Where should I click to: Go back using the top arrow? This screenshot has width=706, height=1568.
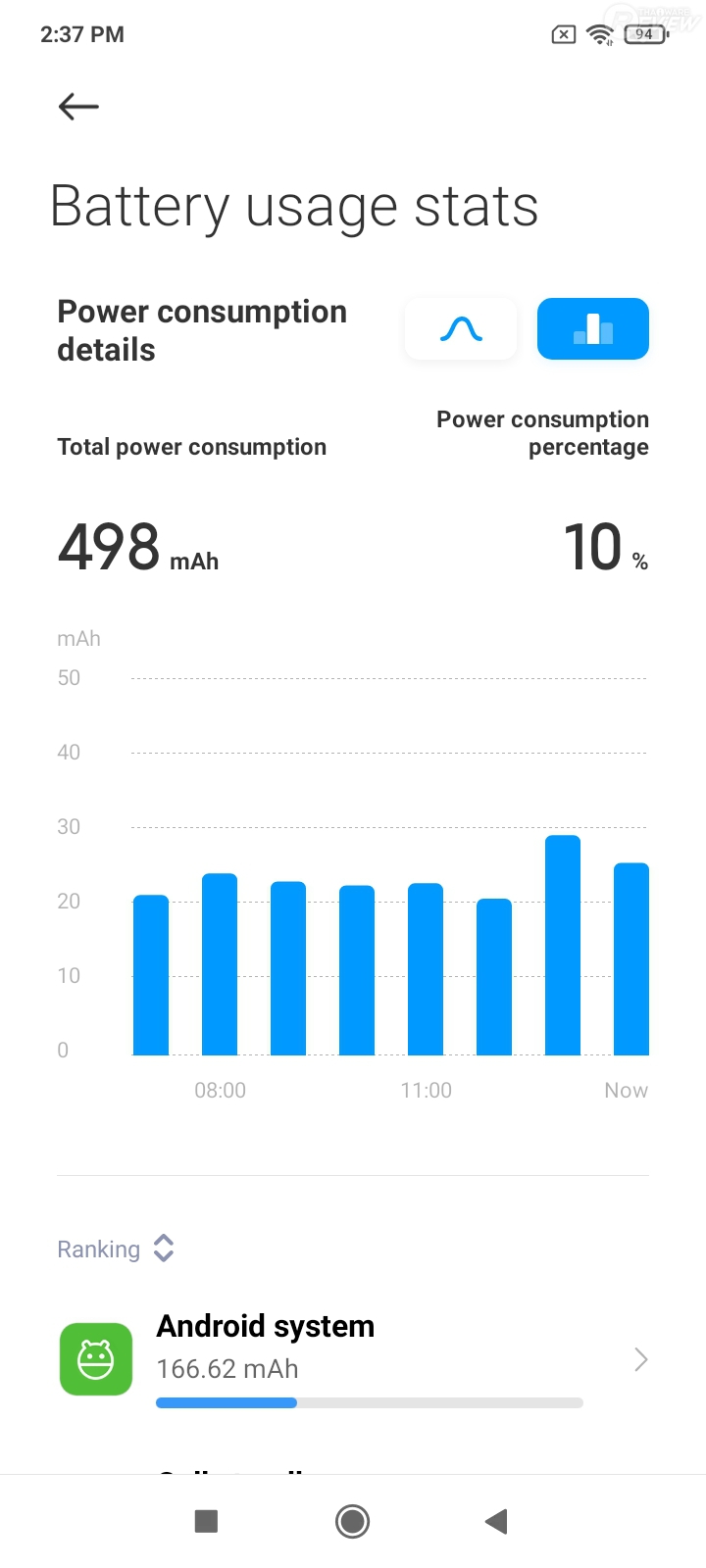click(78, 106)
